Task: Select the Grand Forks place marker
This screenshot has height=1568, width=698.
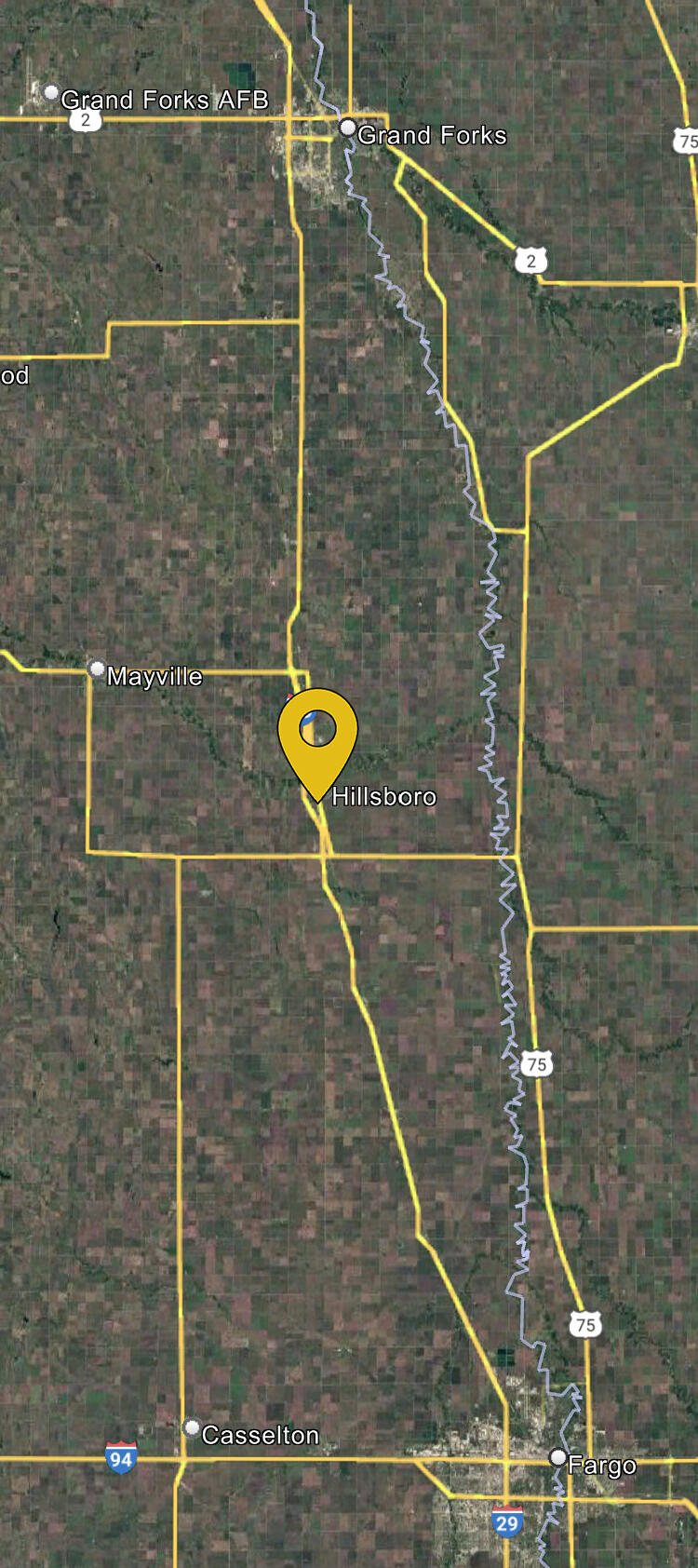Action: 348,128
